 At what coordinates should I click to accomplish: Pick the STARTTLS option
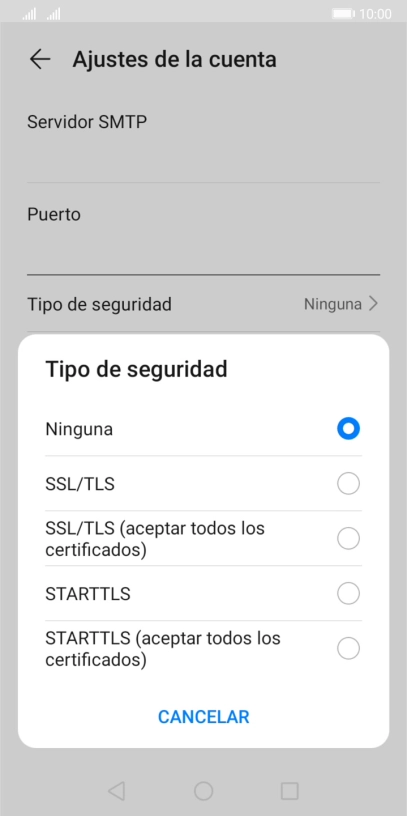click(x=203, y=593)
